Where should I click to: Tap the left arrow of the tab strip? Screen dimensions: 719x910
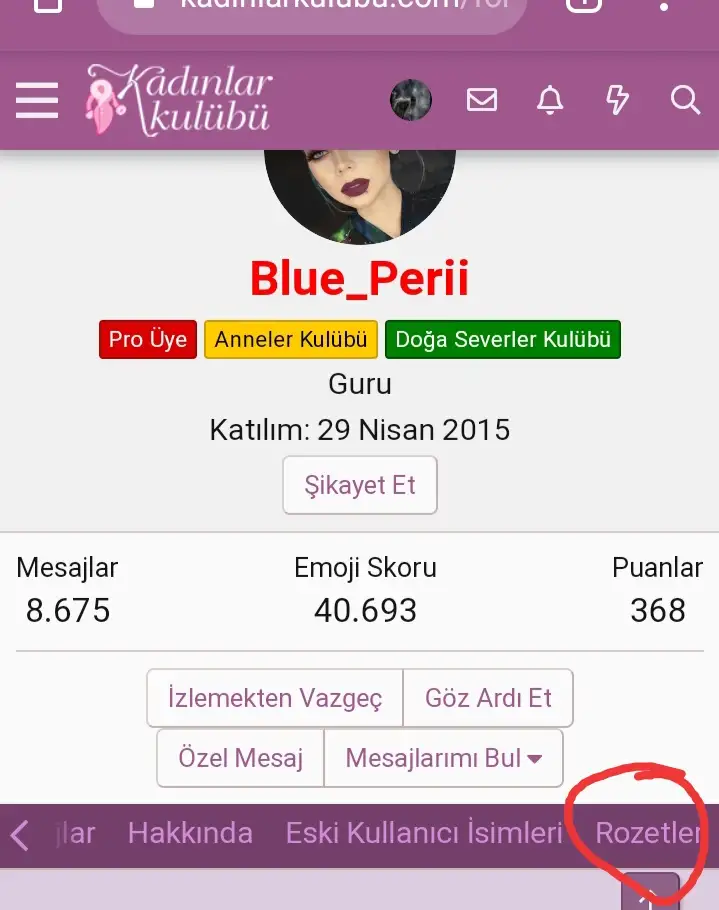[x=20, y=834]
